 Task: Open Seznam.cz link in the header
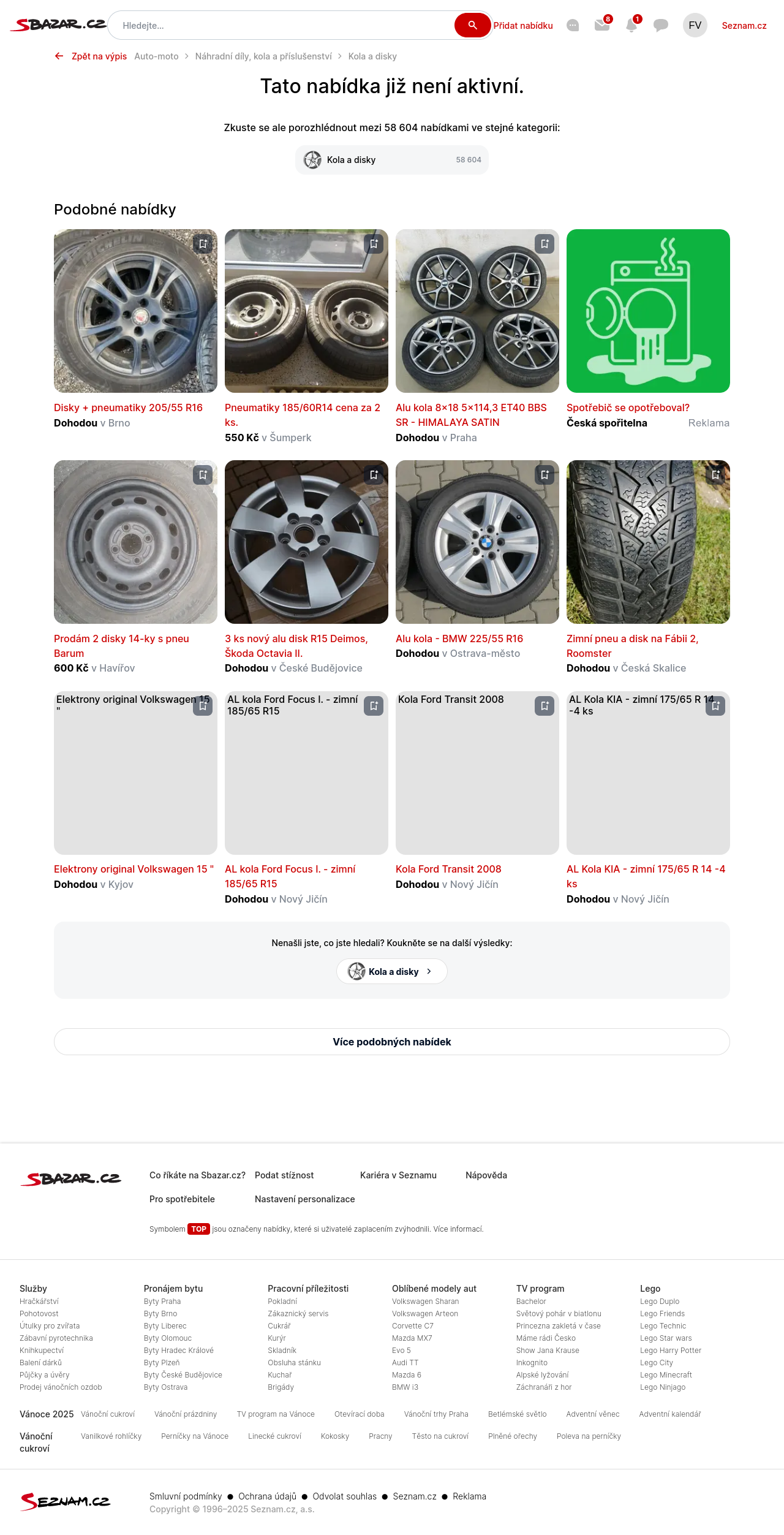(x=744, y=26)
